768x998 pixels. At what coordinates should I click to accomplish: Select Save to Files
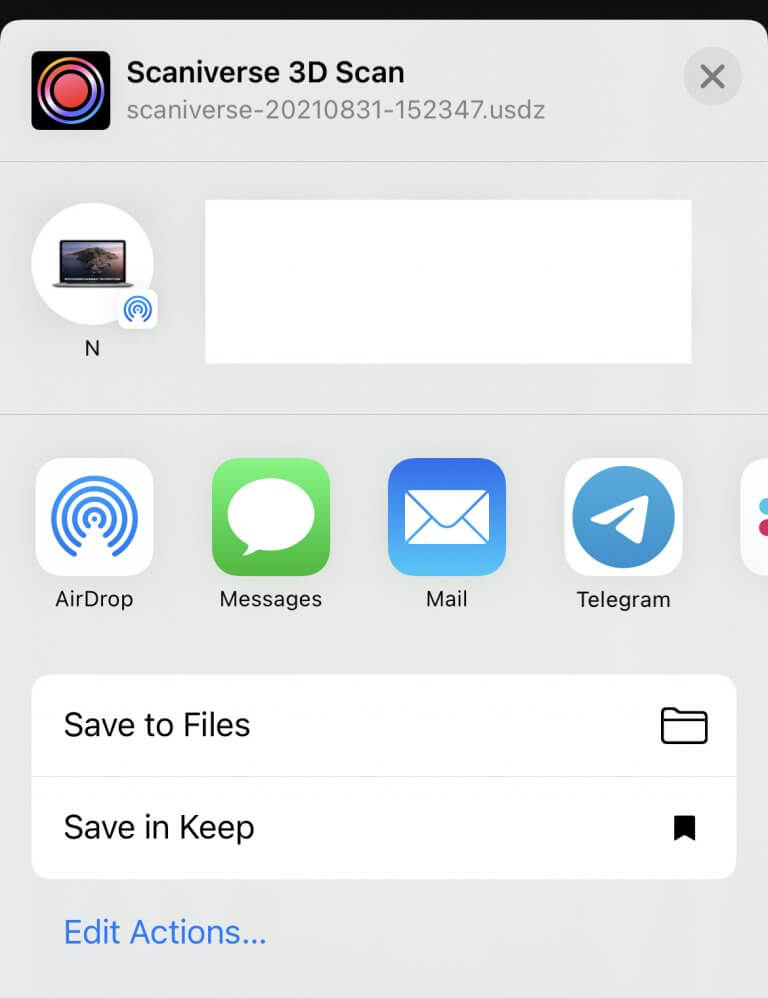click(384, 725)
